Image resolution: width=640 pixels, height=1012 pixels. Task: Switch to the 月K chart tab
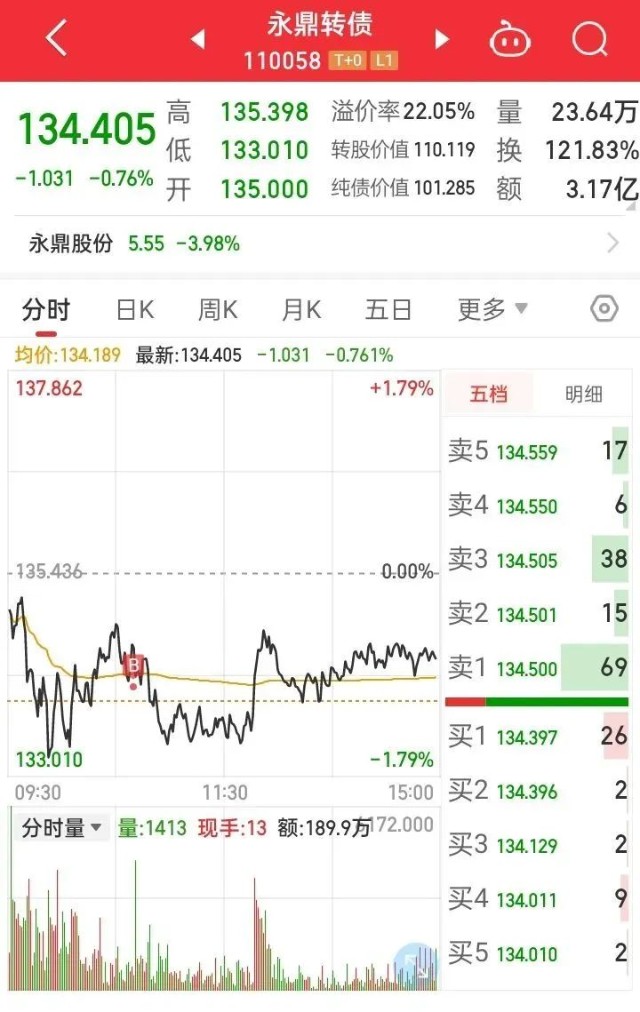point(300,310)
